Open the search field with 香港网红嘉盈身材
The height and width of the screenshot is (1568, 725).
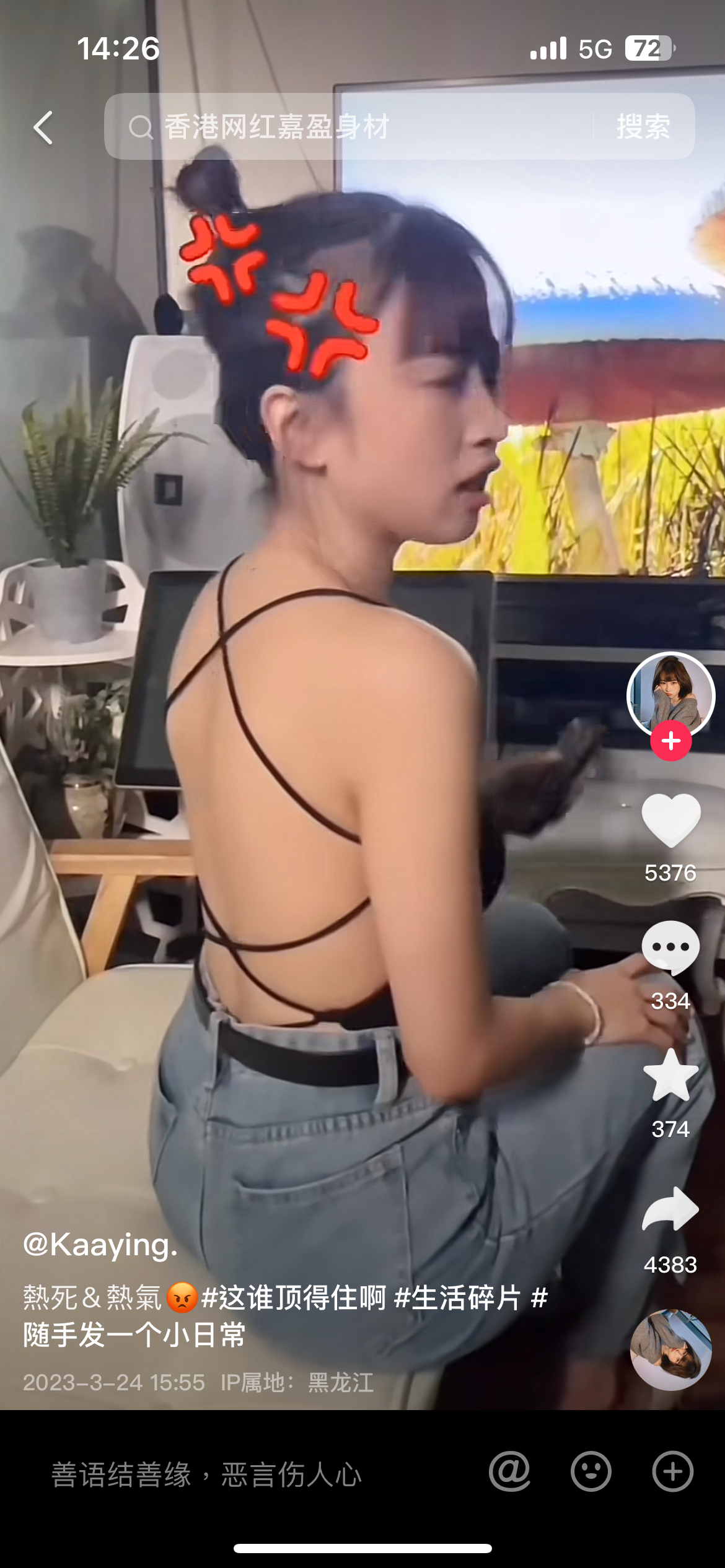tap(347, 127)
